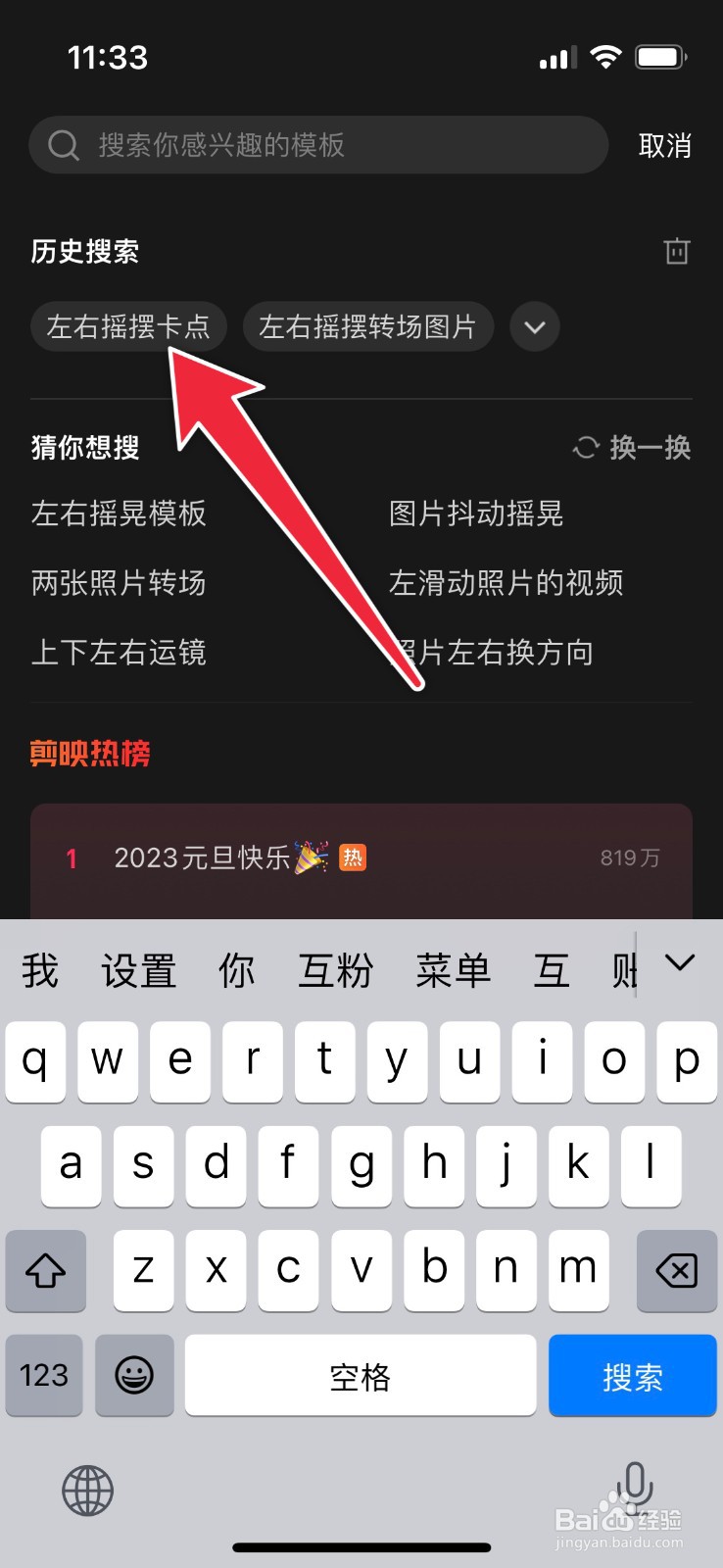Tap the globe keyboard-switch icon
723x1568 pixels.
point(88,1492)
